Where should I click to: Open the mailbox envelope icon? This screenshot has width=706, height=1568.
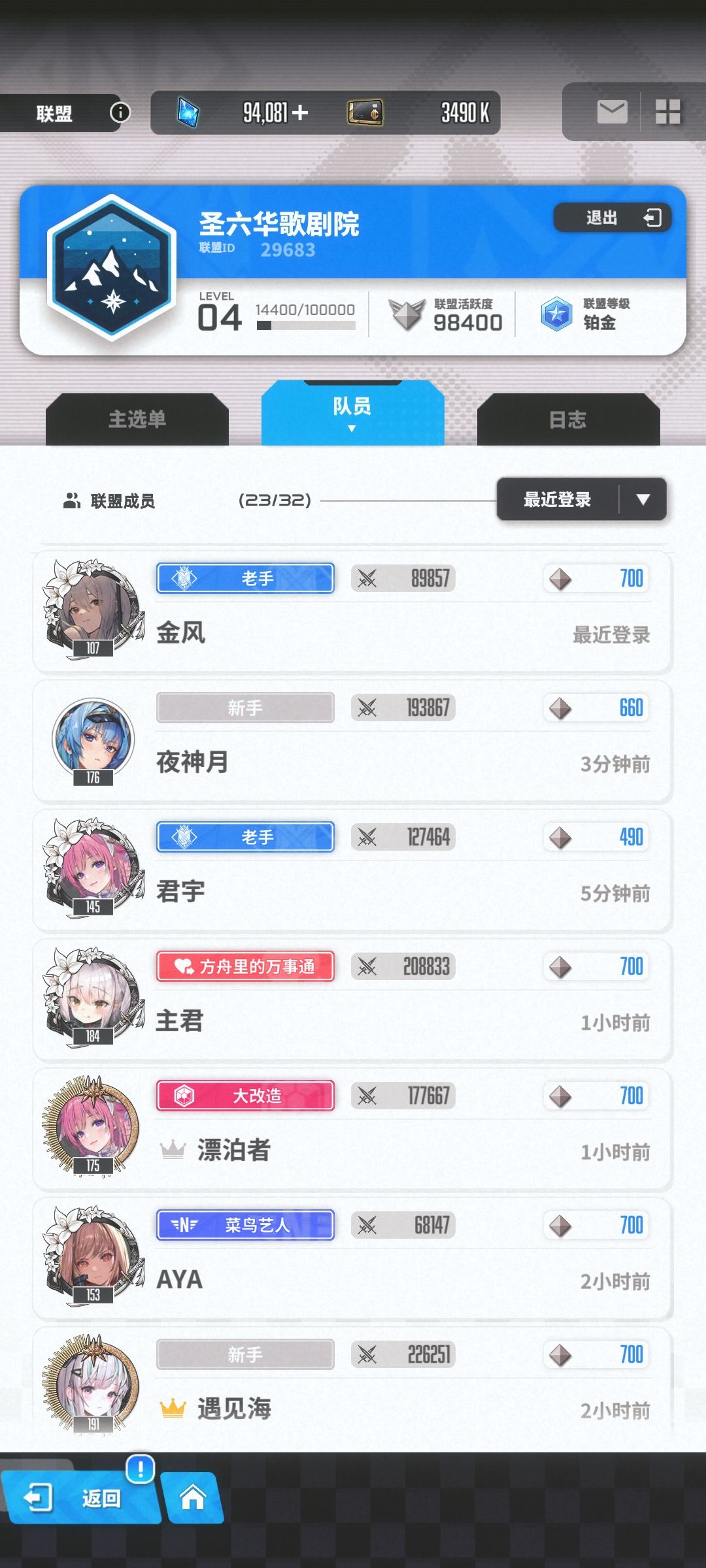612,112
